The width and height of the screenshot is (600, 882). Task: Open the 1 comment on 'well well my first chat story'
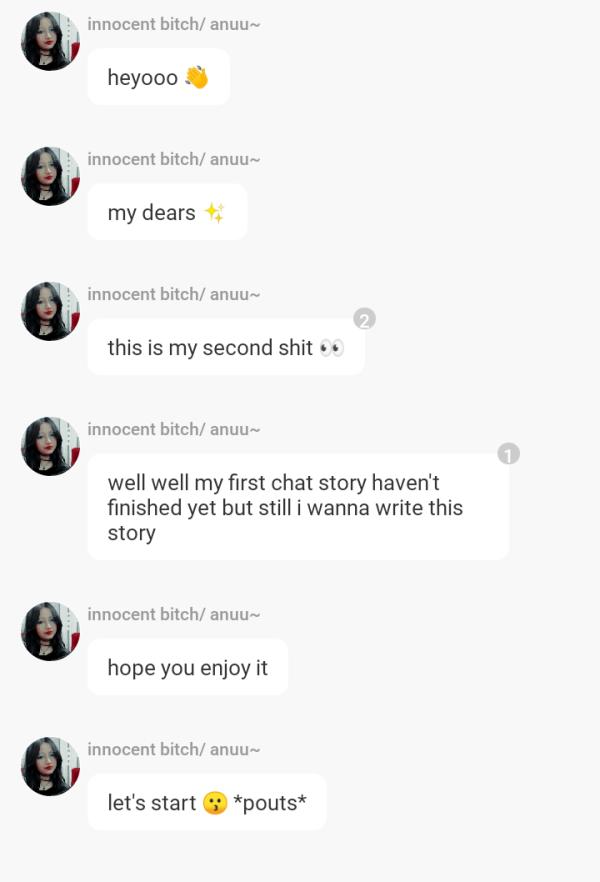(508, 454)
